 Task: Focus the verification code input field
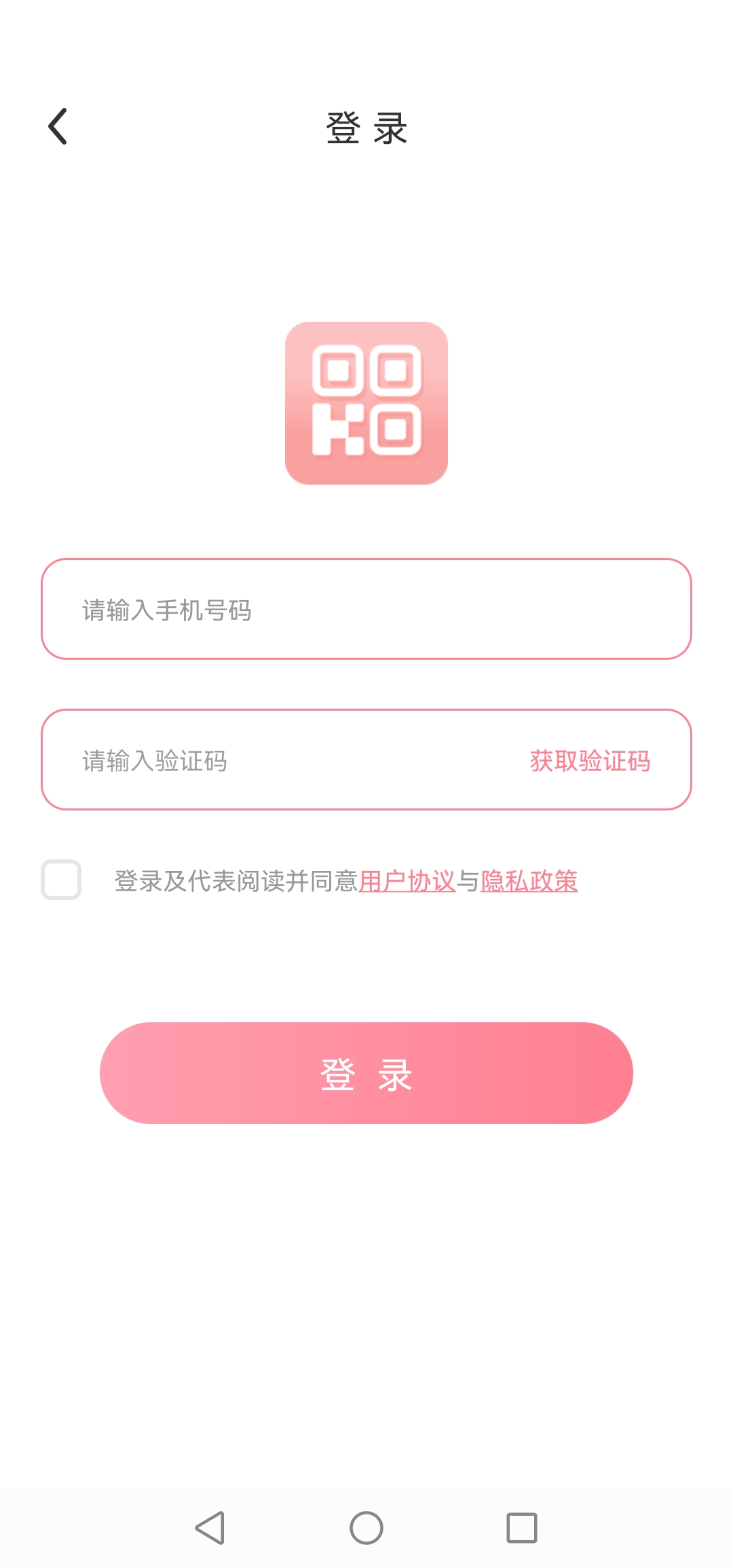click(285, 760)
